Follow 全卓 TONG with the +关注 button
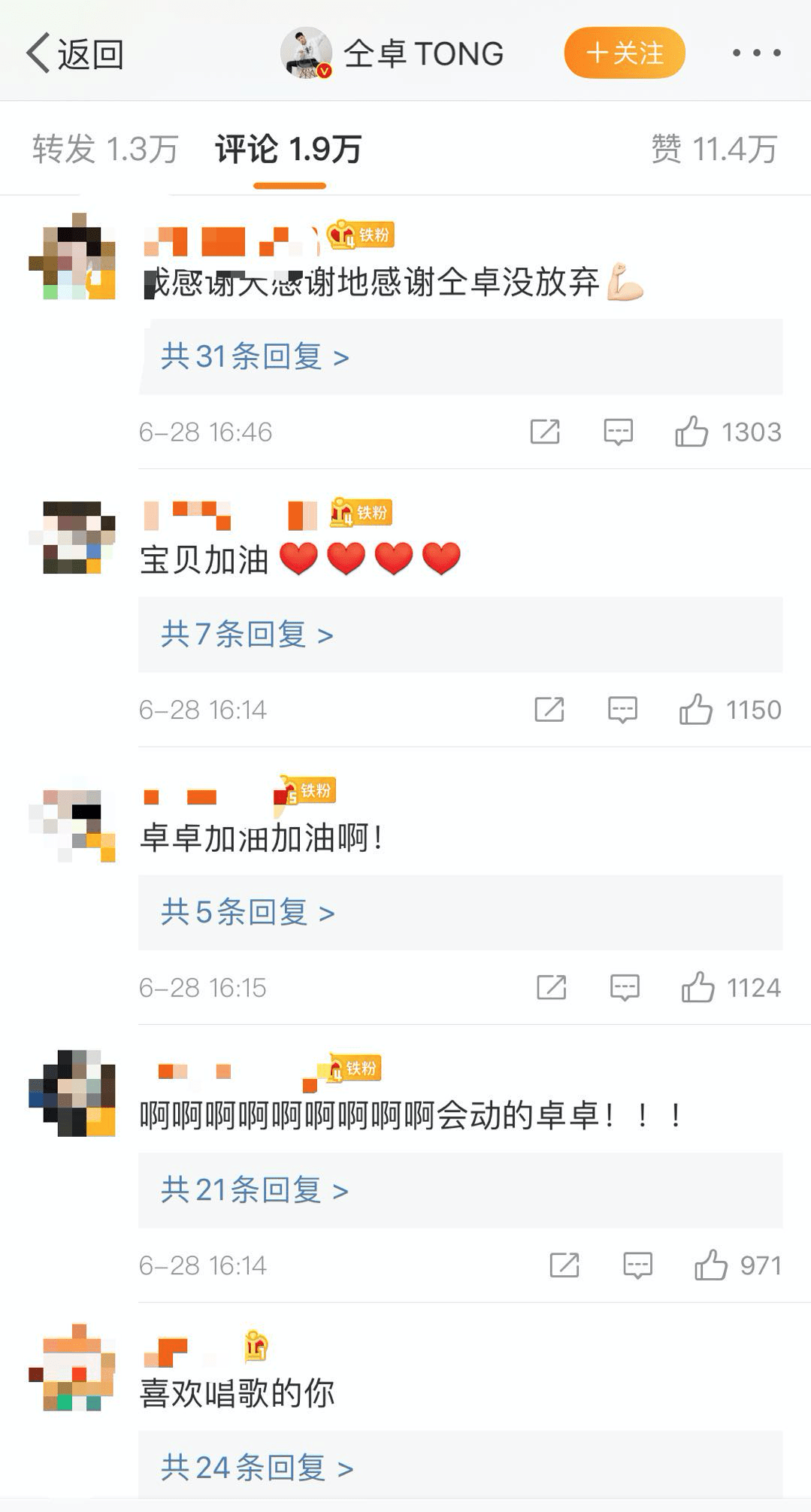Image resolution: width=811 pixels, height=1512 pixels. click(x=624, y=53)
